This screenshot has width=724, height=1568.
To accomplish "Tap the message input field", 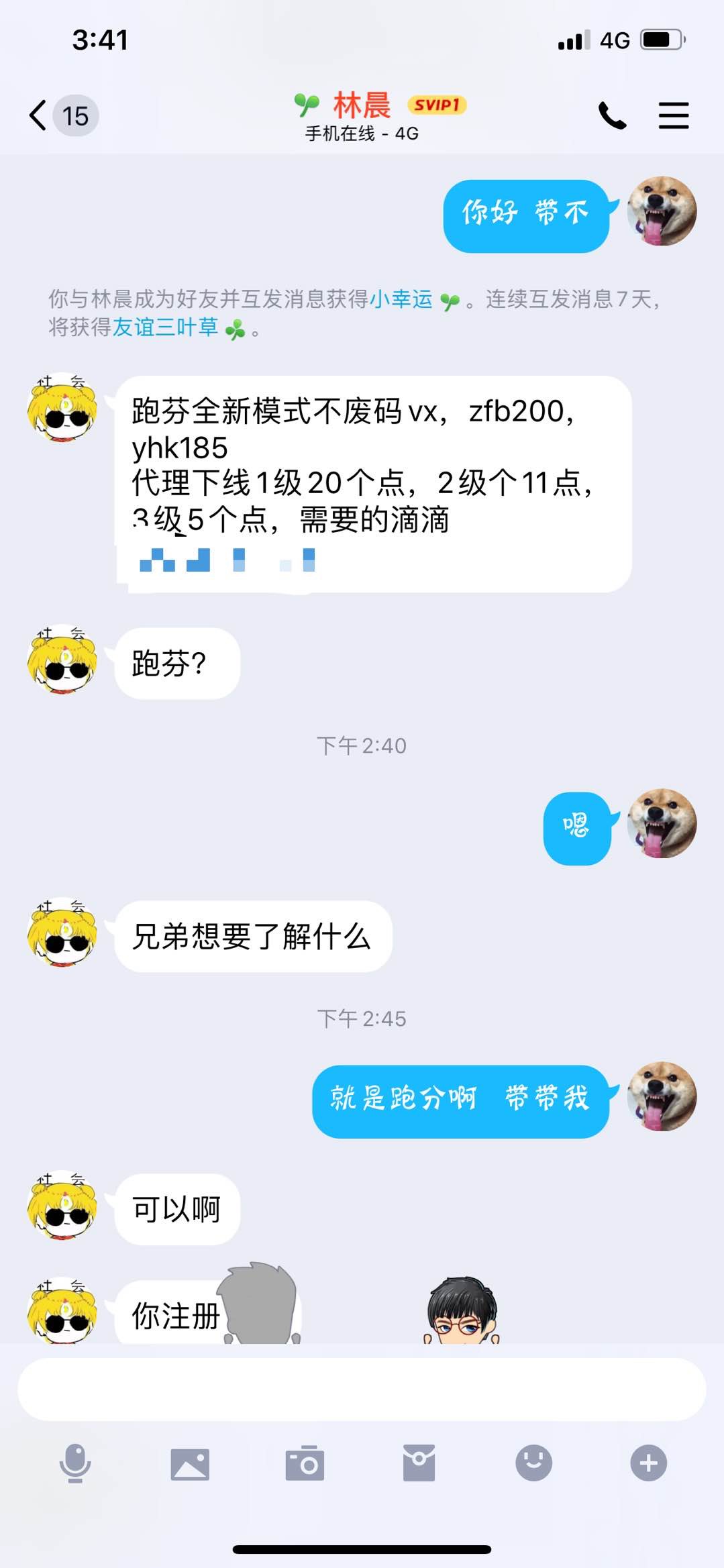I will (362, 1390).
